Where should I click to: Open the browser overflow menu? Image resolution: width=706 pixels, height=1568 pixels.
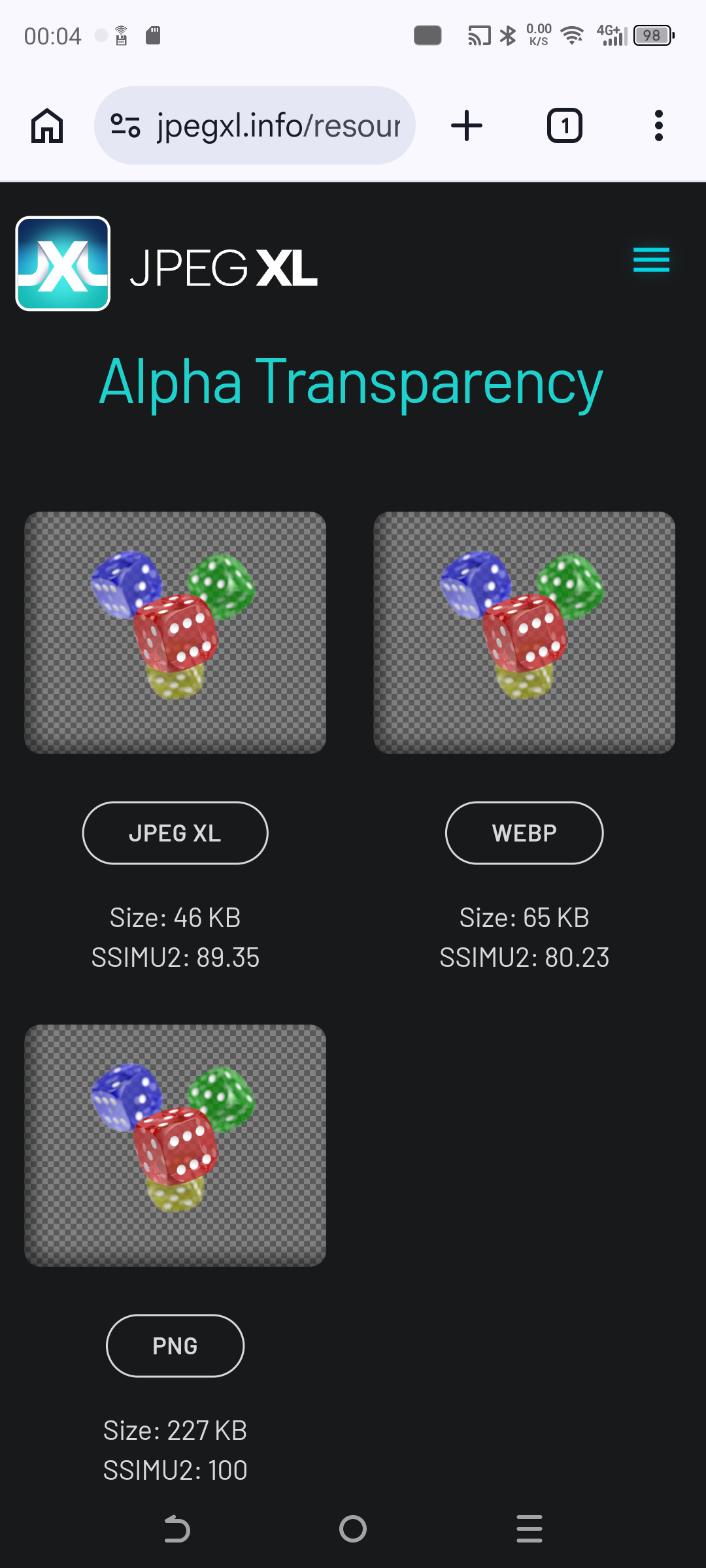click(x=658, y=125)
